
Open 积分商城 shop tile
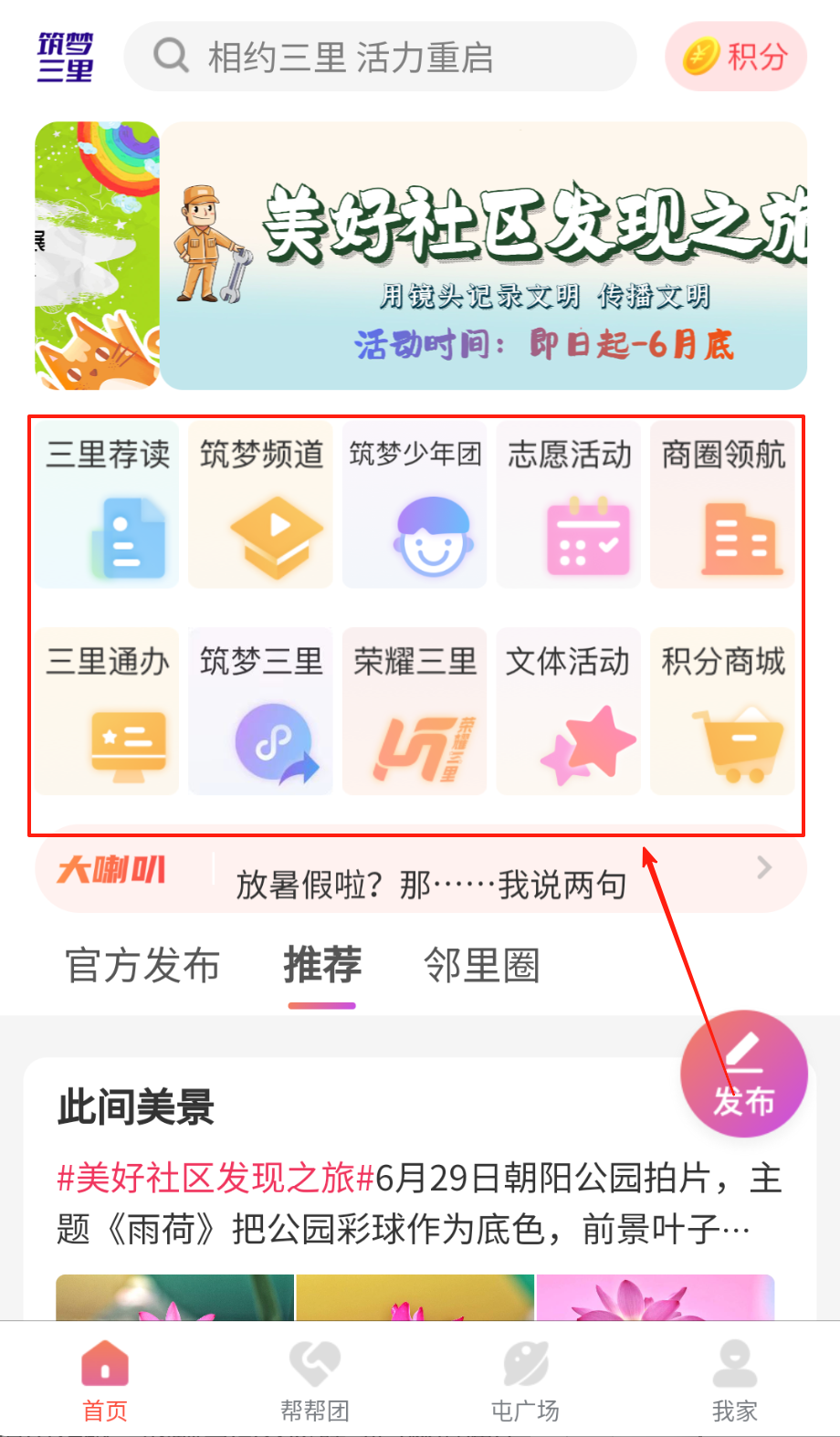click(x=722, y=711)
